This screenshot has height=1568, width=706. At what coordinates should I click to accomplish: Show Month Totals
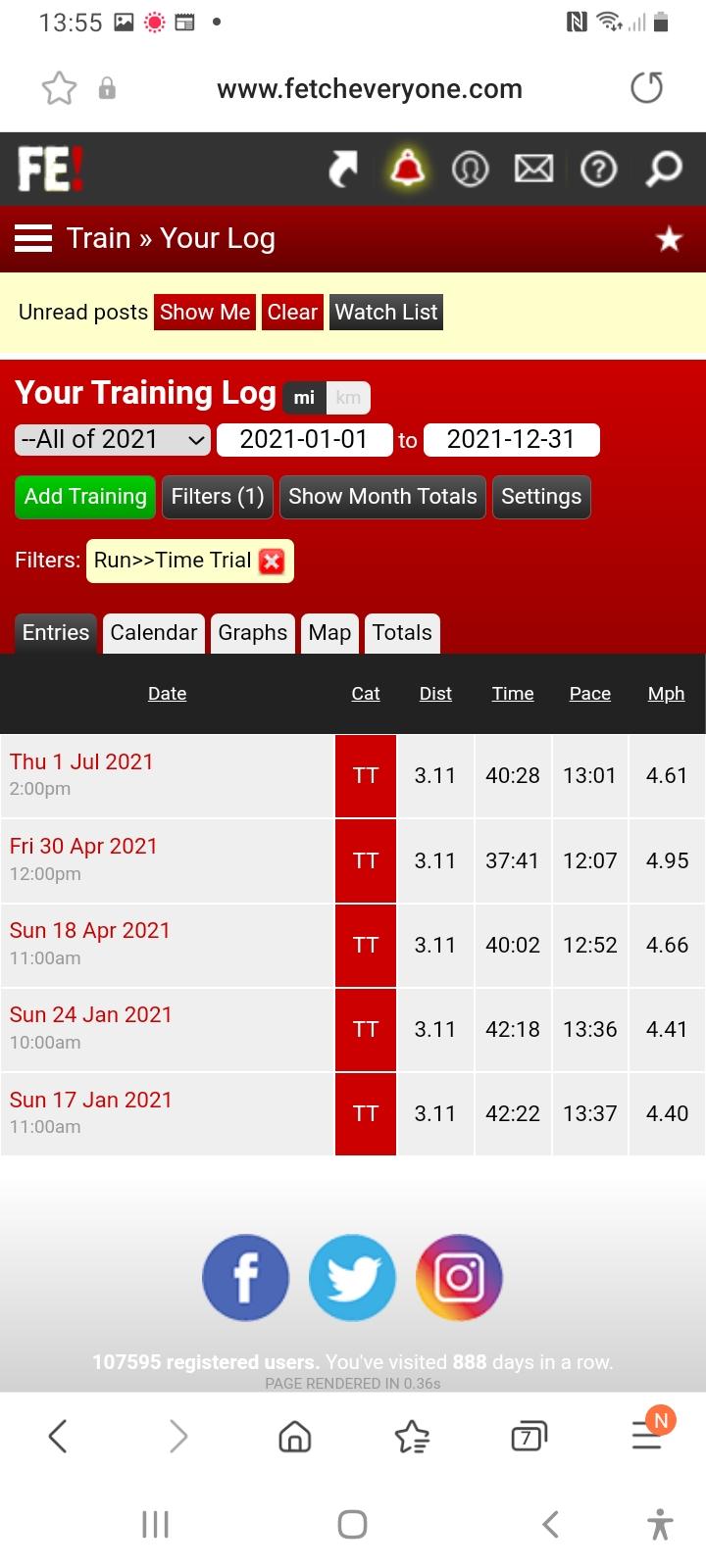point(382,497)
